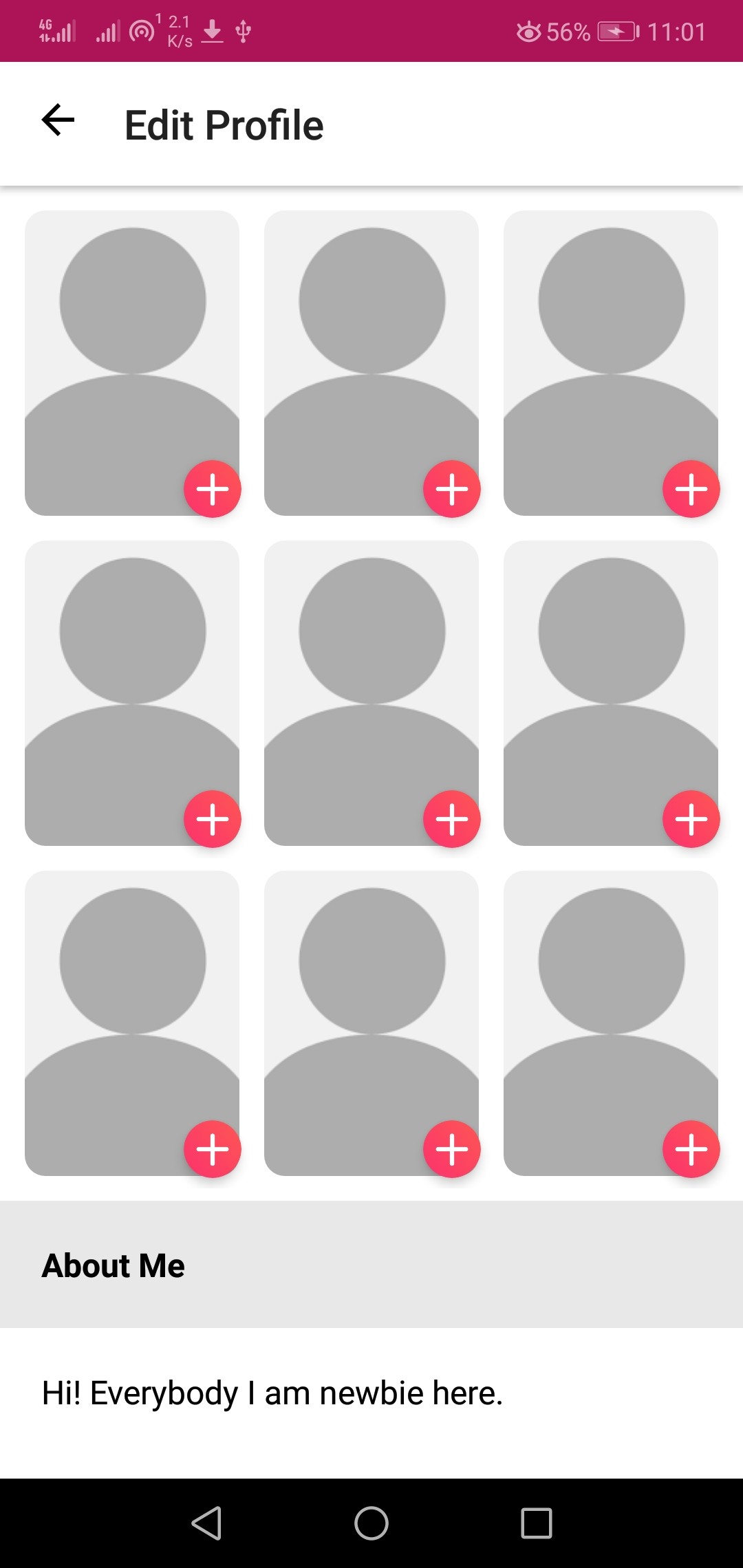Add a photo to the first slot

pos(213,489)
